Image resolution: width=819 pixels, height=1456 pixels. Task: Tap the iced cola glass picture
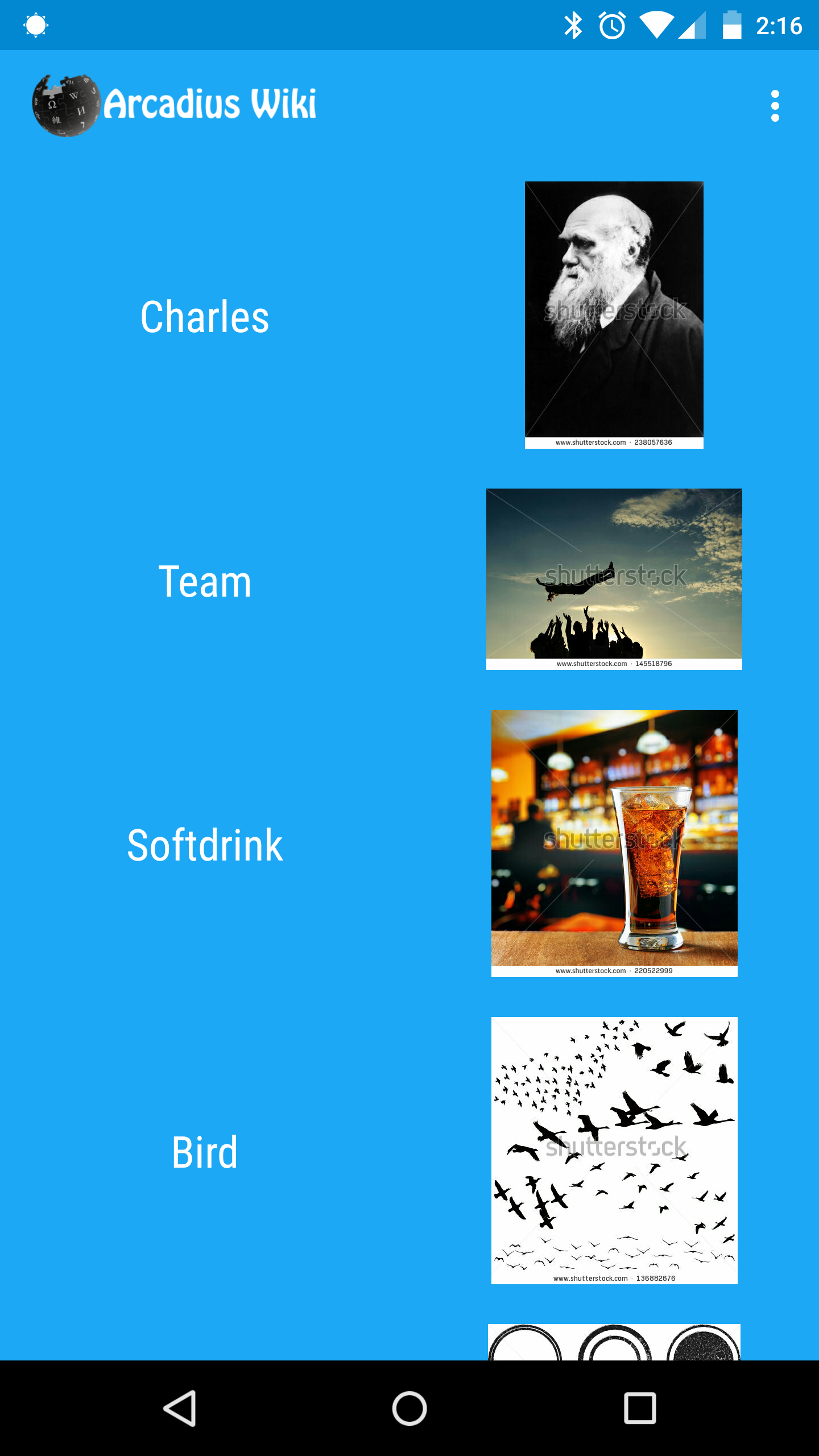point(614,843)
